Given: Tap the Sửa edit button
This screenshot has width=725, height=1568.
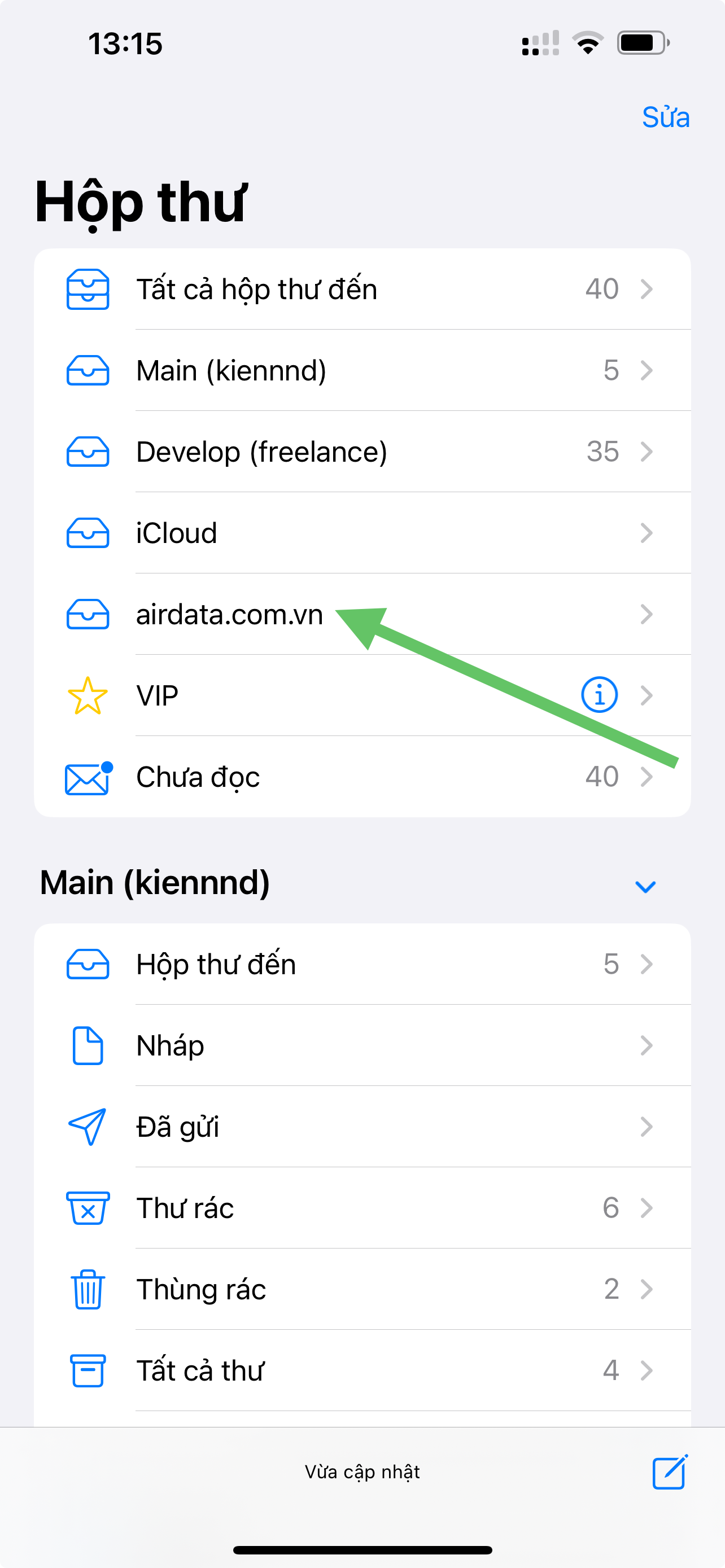Looking at the screenshot, I should click(665, 117).
